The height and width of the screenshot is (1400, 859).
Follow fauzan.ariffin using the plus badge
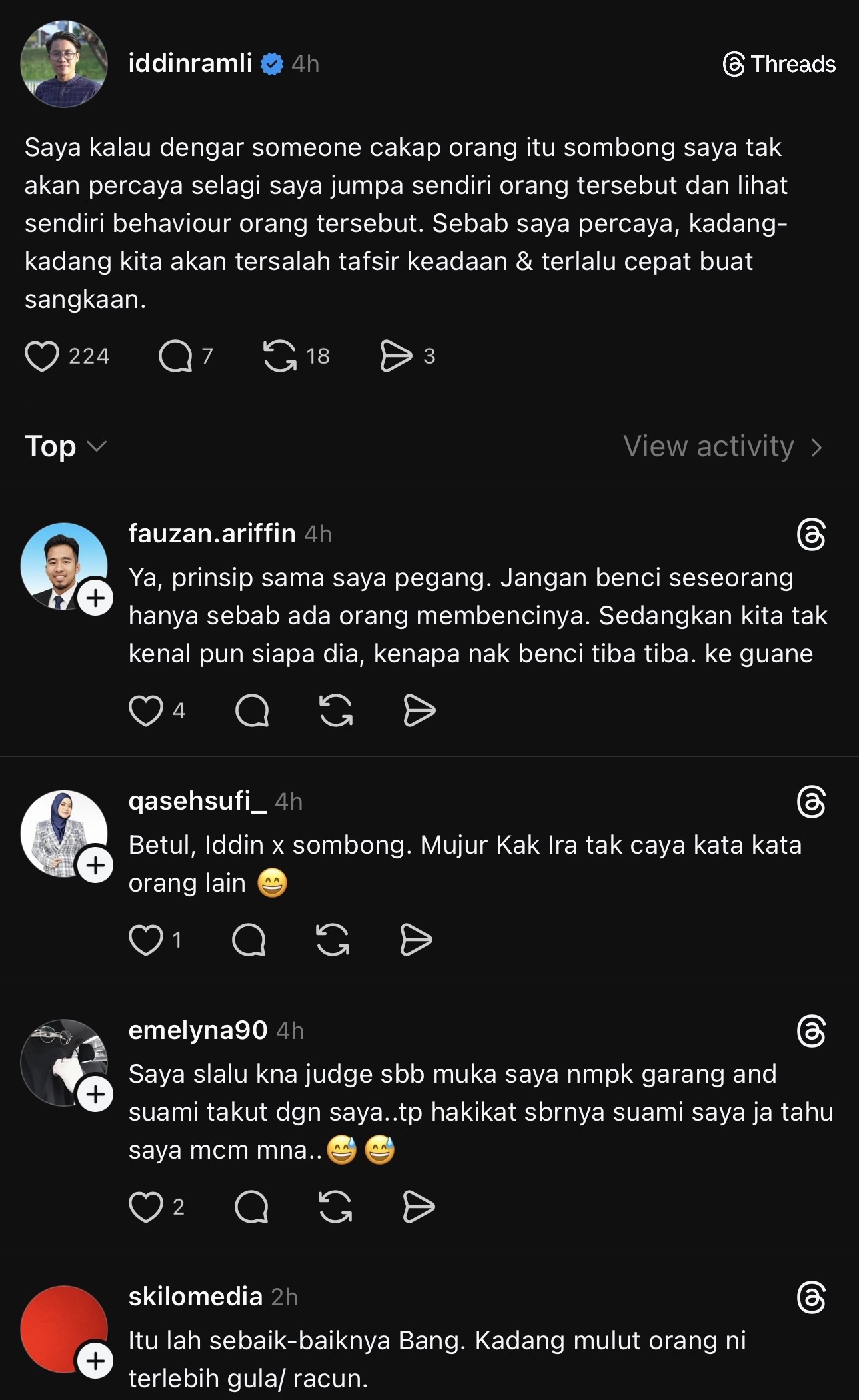click(95, 598)
